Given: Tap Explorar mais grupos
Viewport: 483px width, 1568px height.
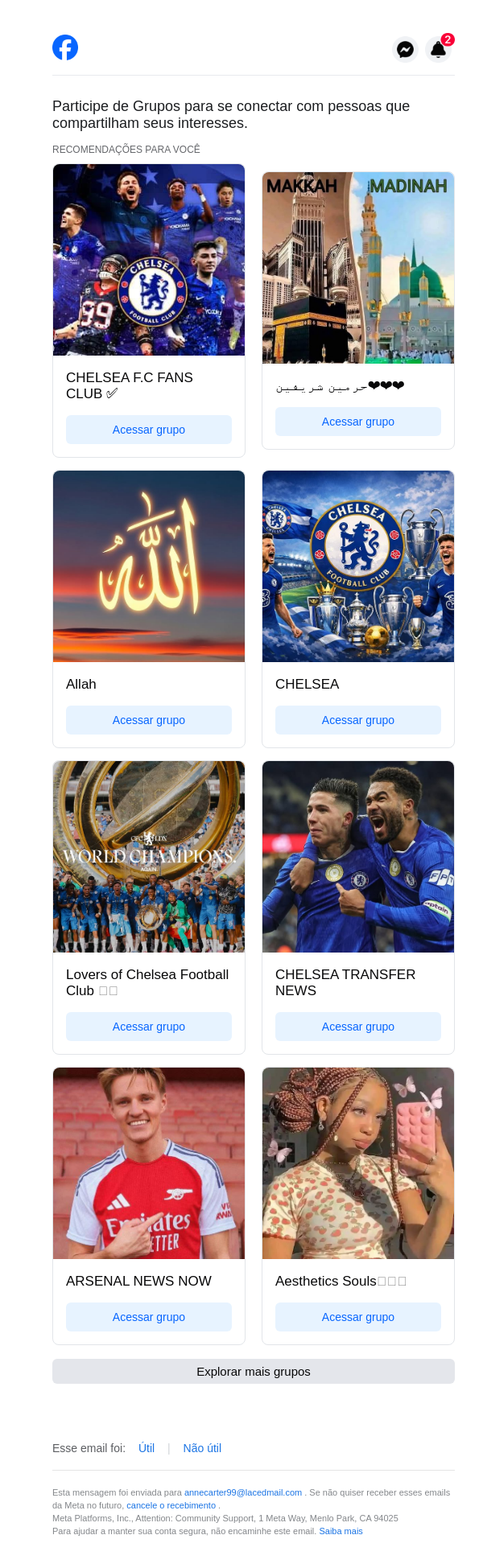Looking at the screenshot, I should [x=254, y=1372].
